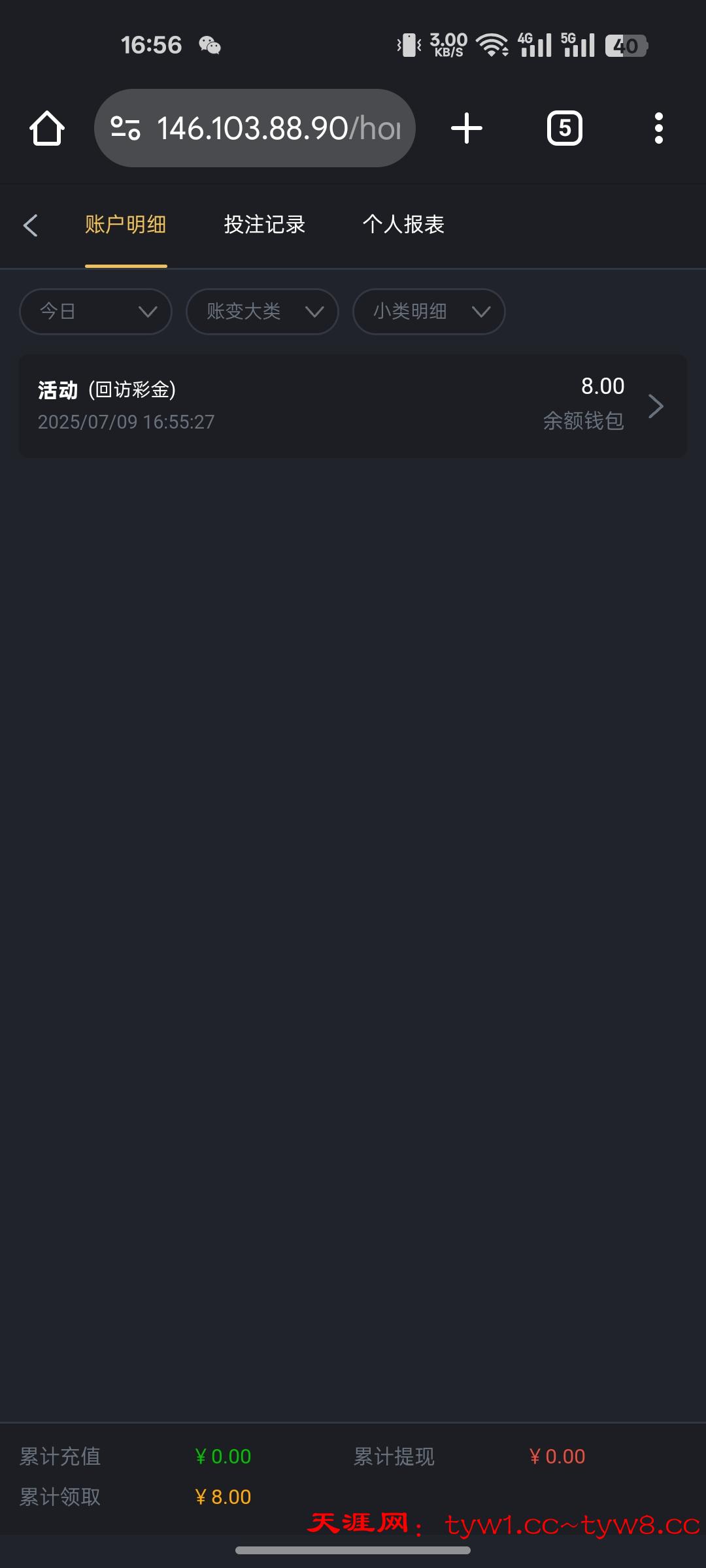Open the 账变大类 filter dropdown

pos(262,312)
